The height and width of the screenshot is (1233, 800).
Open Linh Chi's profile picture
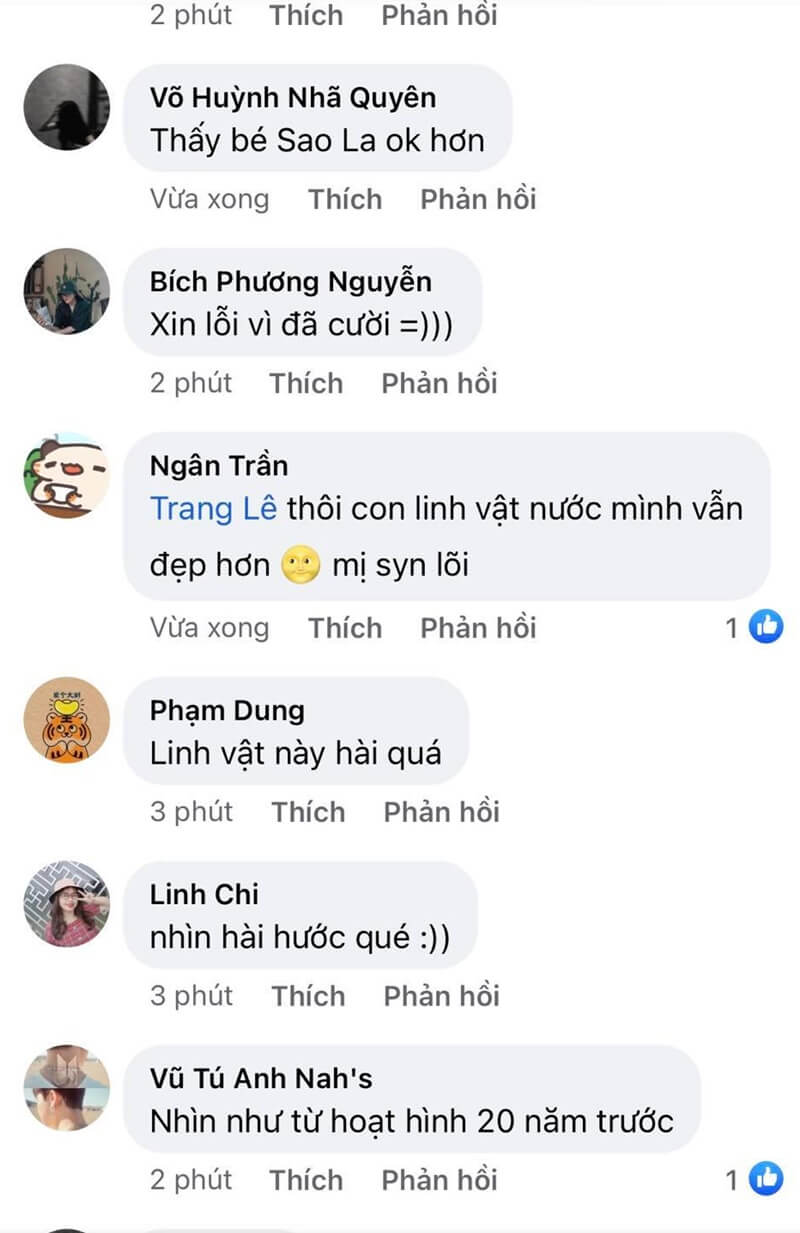[x=67, y=904]
